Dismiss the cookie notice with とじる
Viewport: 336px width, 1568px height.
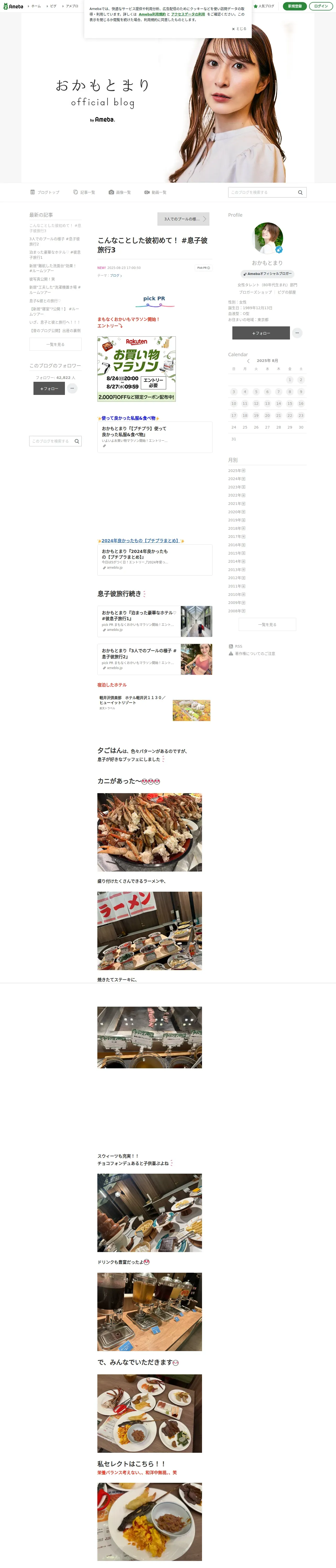click(x=239, y=28)
